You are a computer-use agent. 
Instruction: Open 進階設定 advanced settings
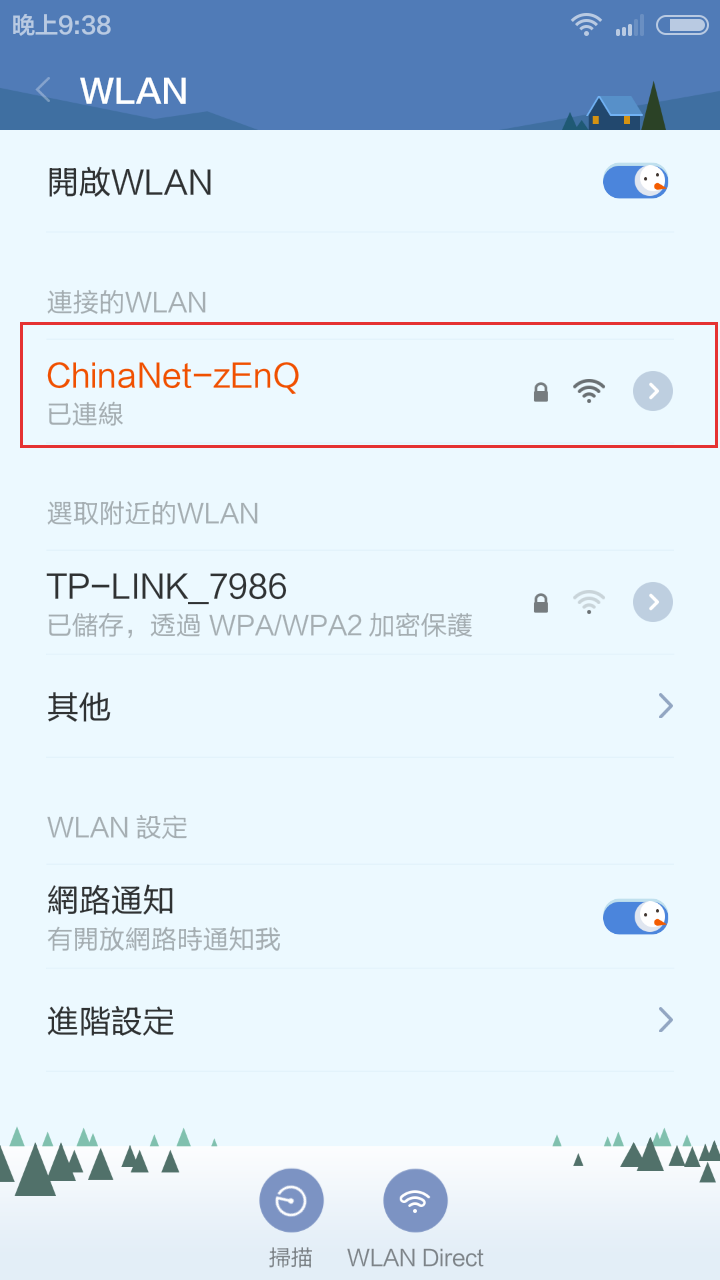click(360, 1020)
